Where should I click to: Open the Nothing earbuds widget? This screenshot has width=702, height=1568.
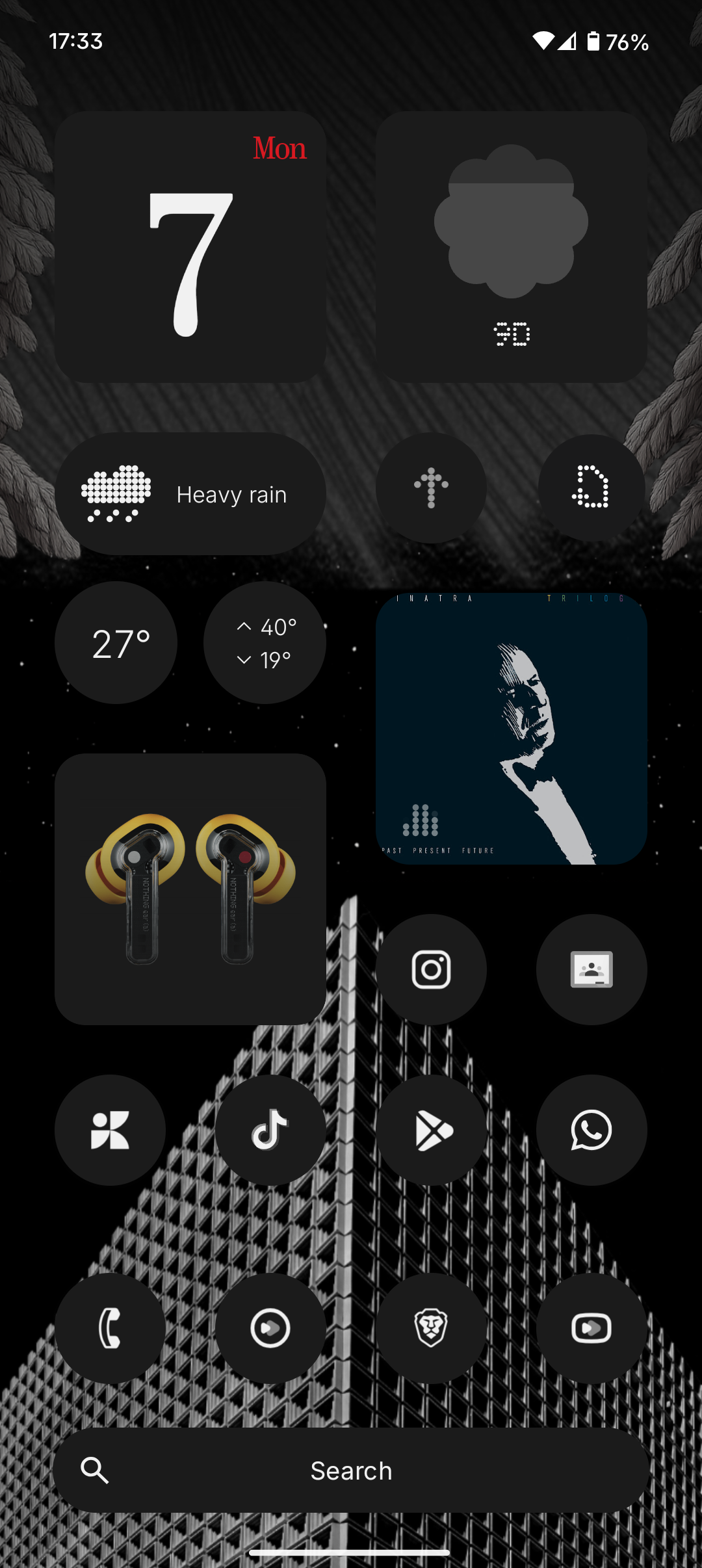click(190, 889)
